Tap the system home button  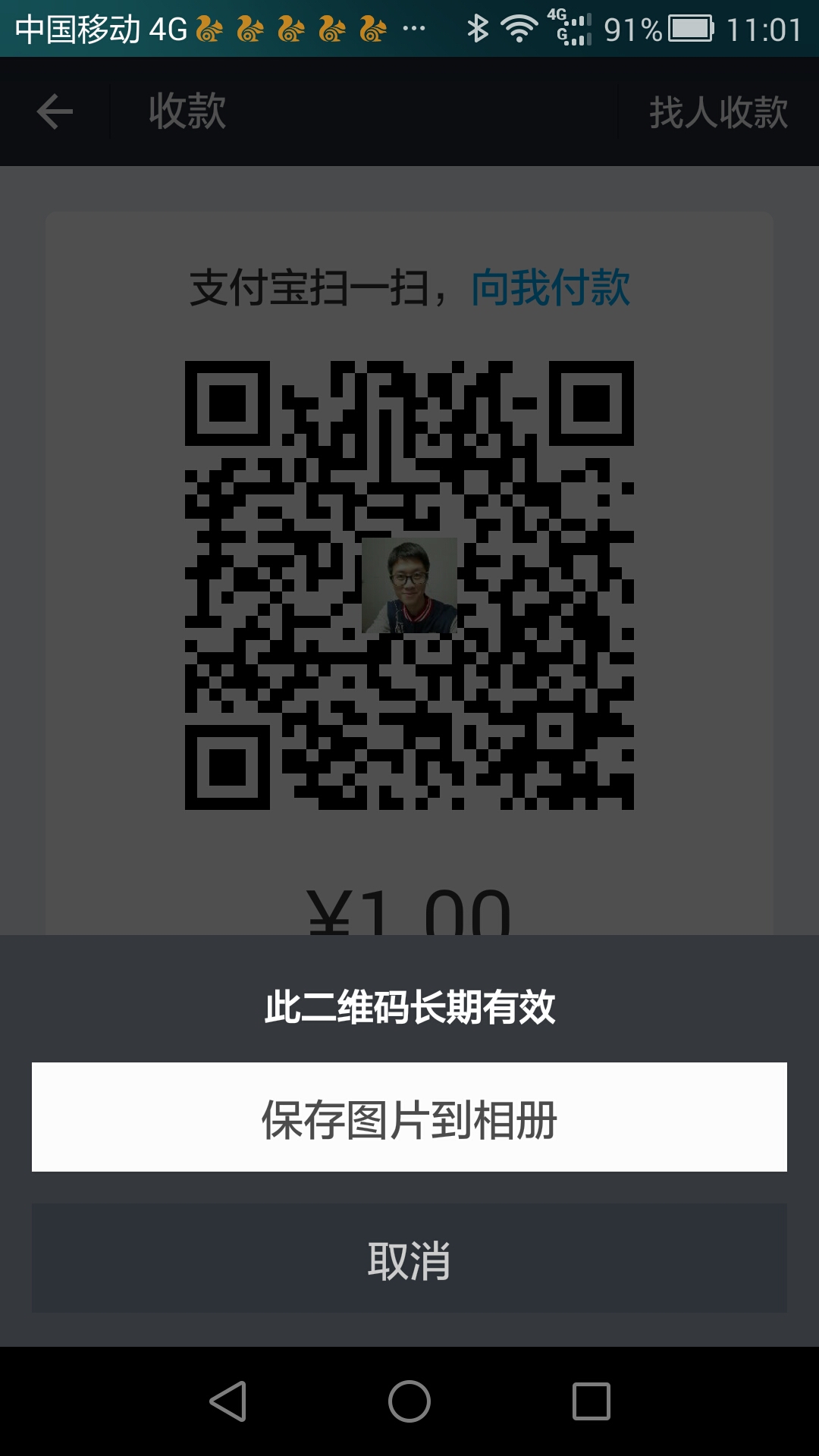409,1401
